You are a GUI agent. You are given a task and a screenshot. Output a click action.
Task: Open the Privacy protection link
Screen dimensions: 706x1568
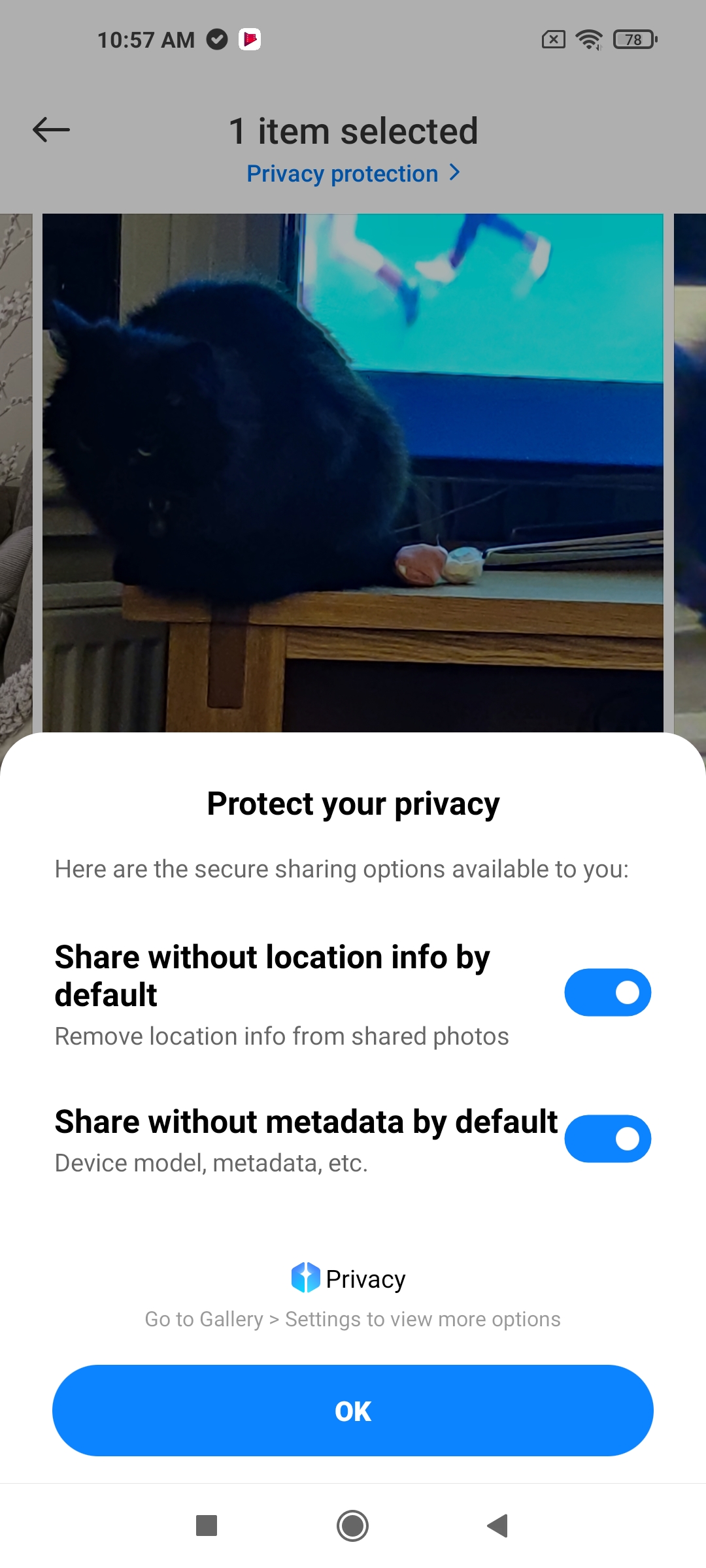[353, 174]
